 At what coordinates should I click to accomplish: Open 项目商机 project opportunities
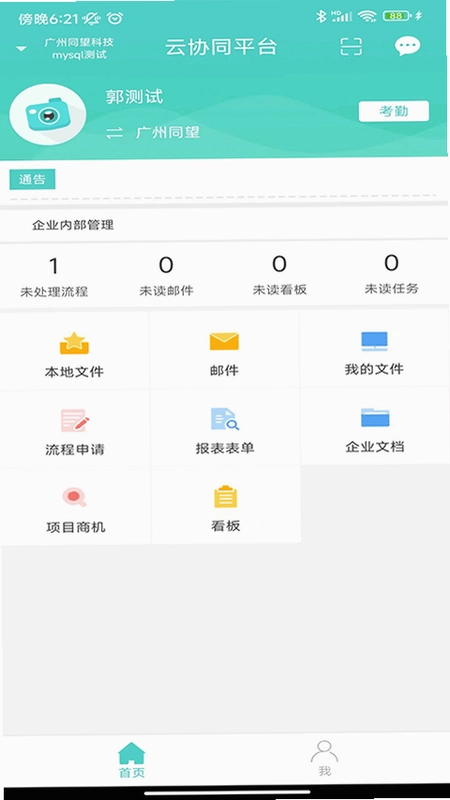click(76, 509)
